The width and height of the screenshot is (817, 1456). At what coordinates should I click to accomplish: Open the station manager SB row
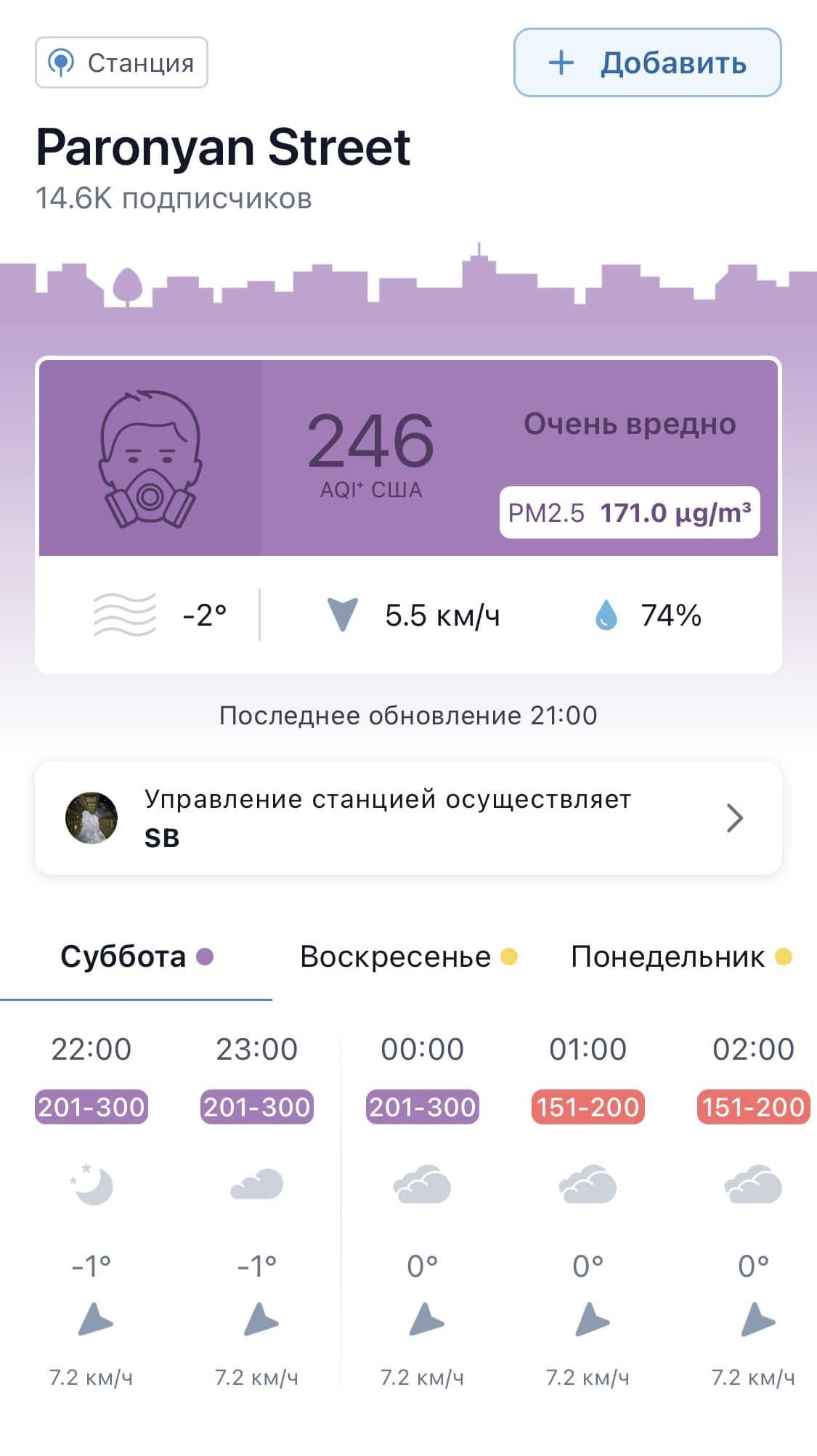pyautogui.click(x=408, y=818)
